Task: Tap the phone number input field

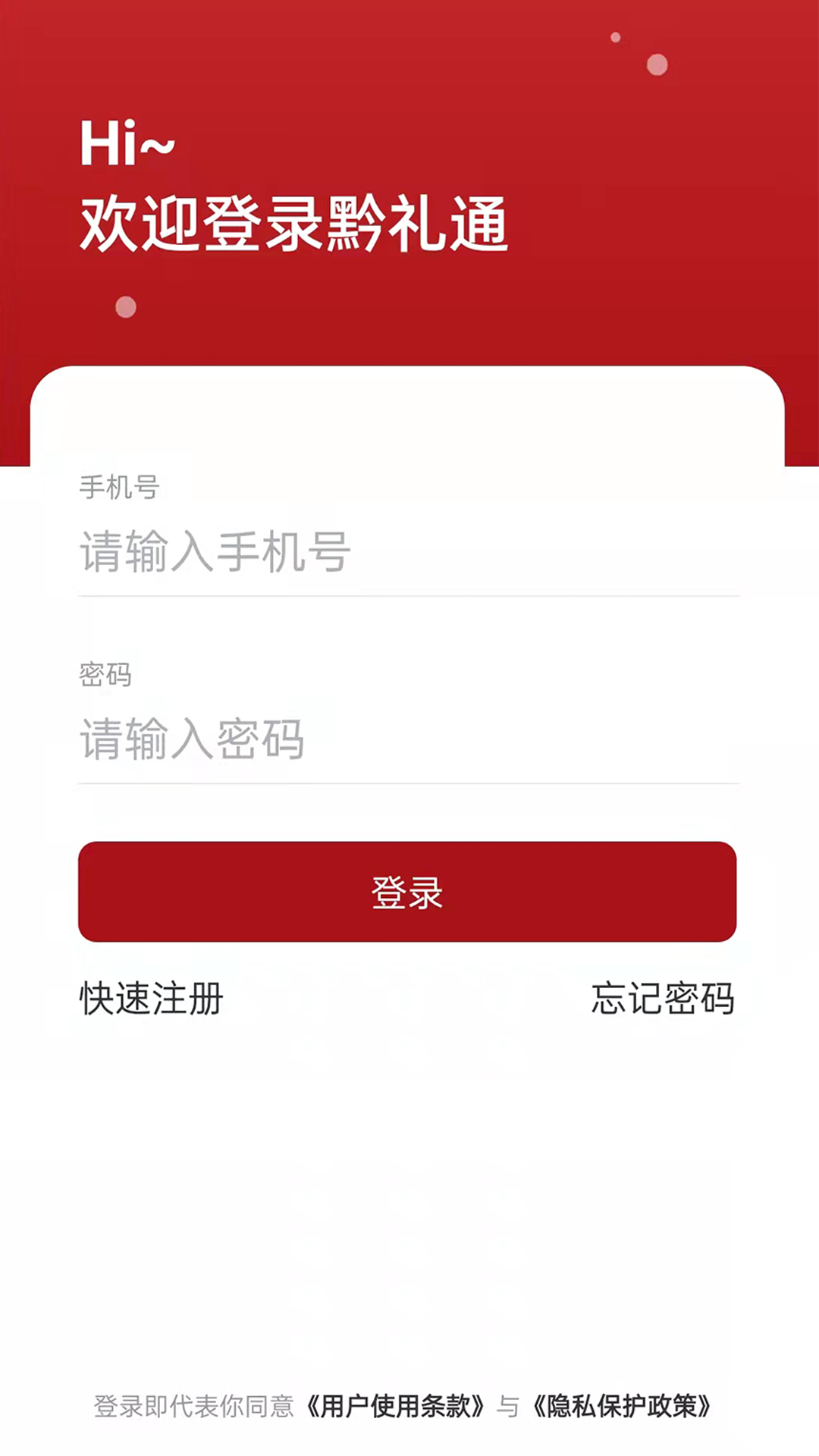Action: pyautogui.click(x=408, y=552)
